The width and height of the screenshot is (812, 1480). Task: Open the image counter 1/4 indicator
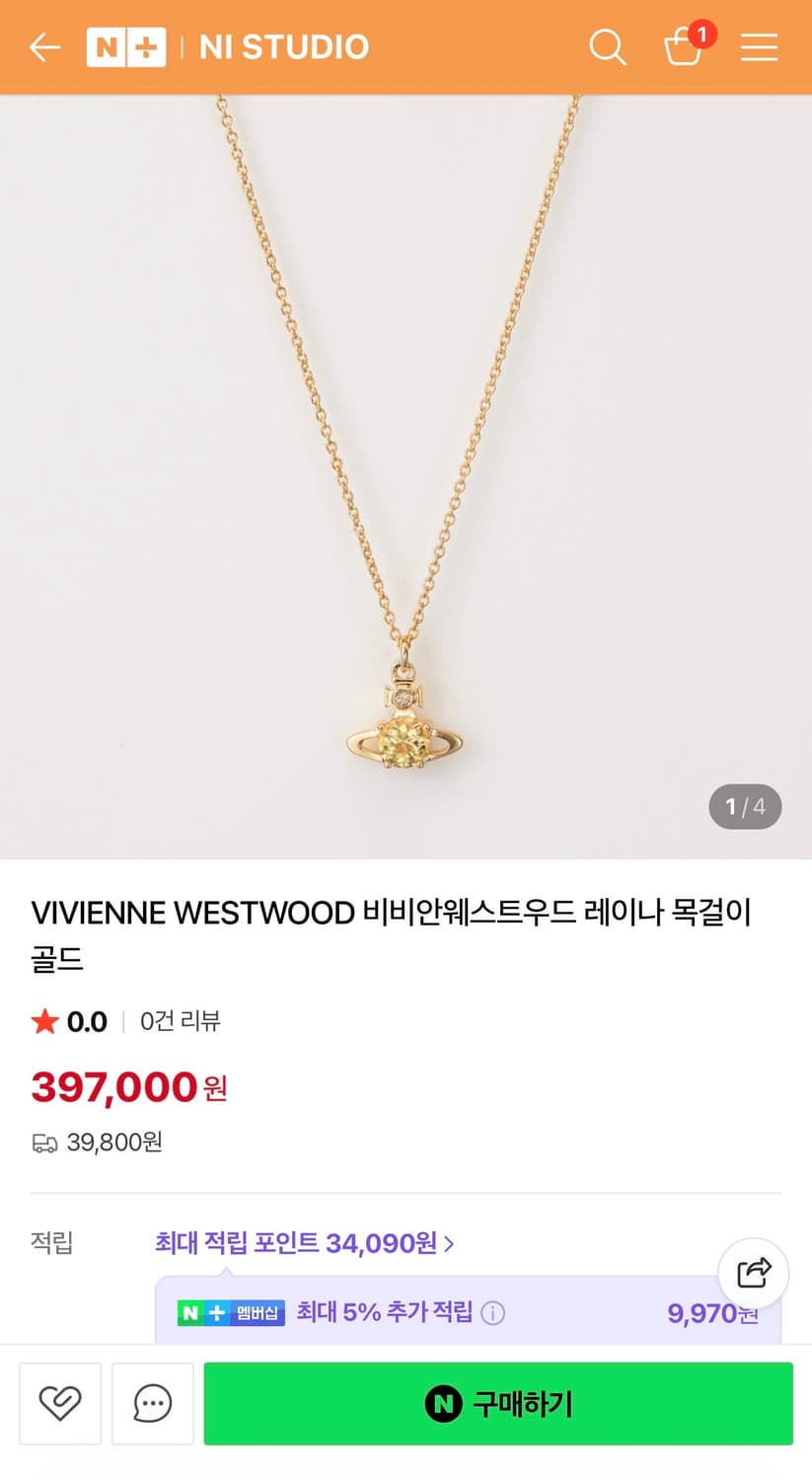click(745, 807)
